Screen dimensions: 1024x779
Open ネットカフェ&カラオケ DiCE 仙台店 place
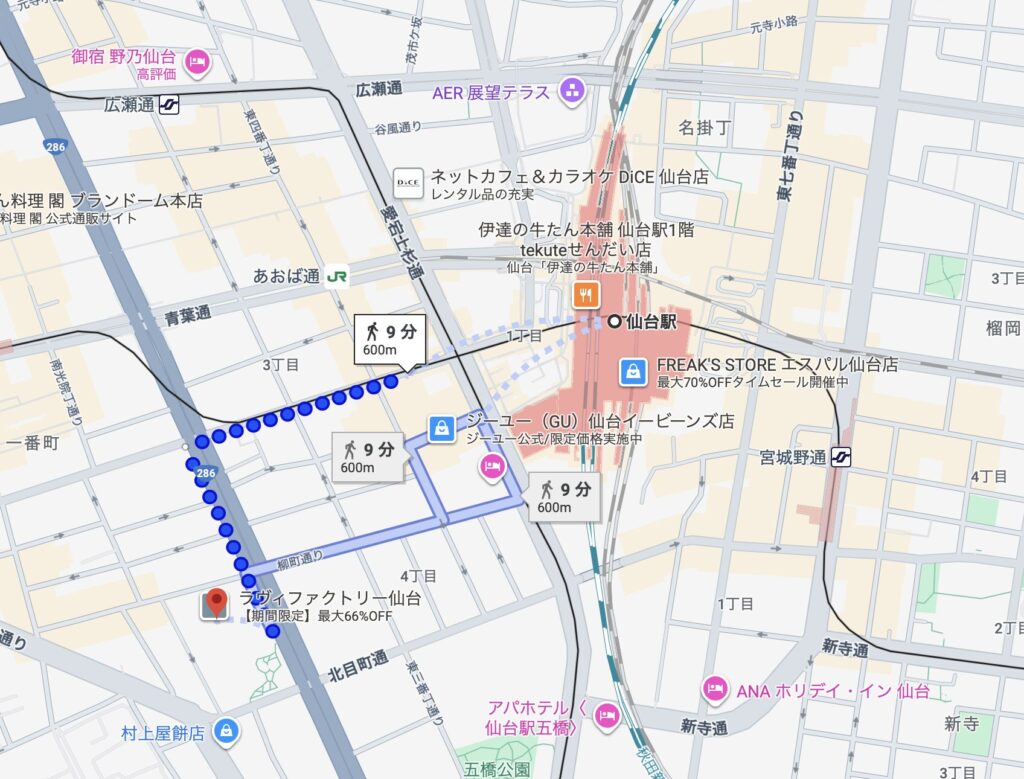(408, 183)
